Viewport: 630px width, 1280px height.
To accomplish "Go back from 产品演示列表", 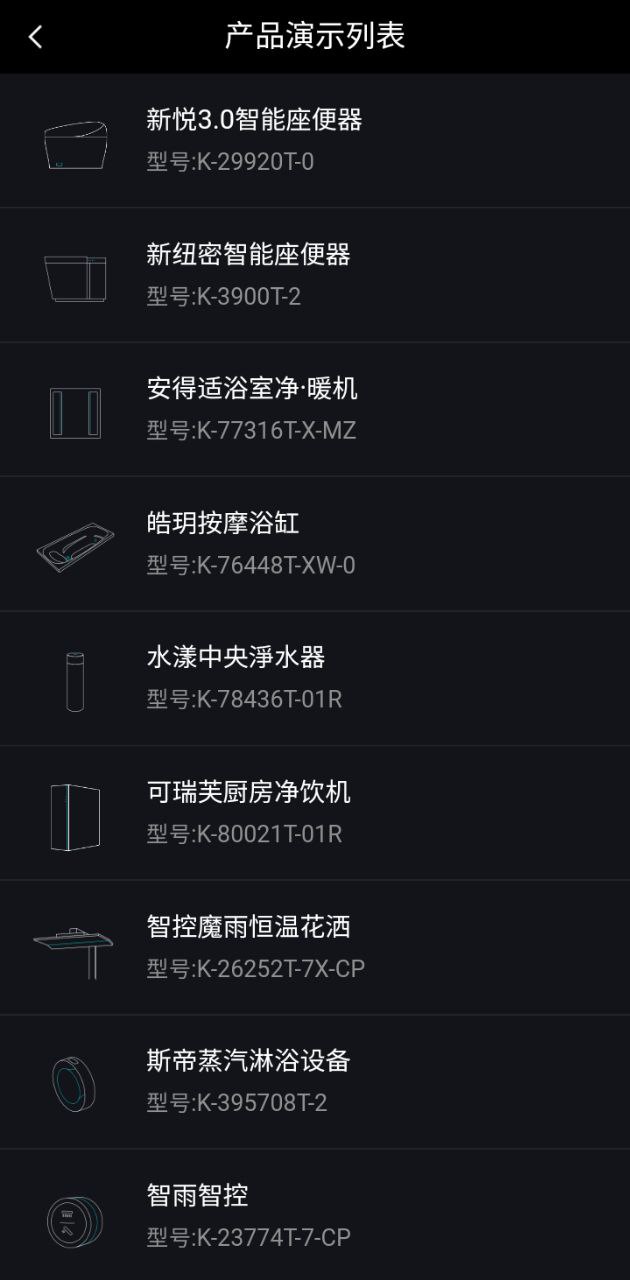I will point(36,37).
